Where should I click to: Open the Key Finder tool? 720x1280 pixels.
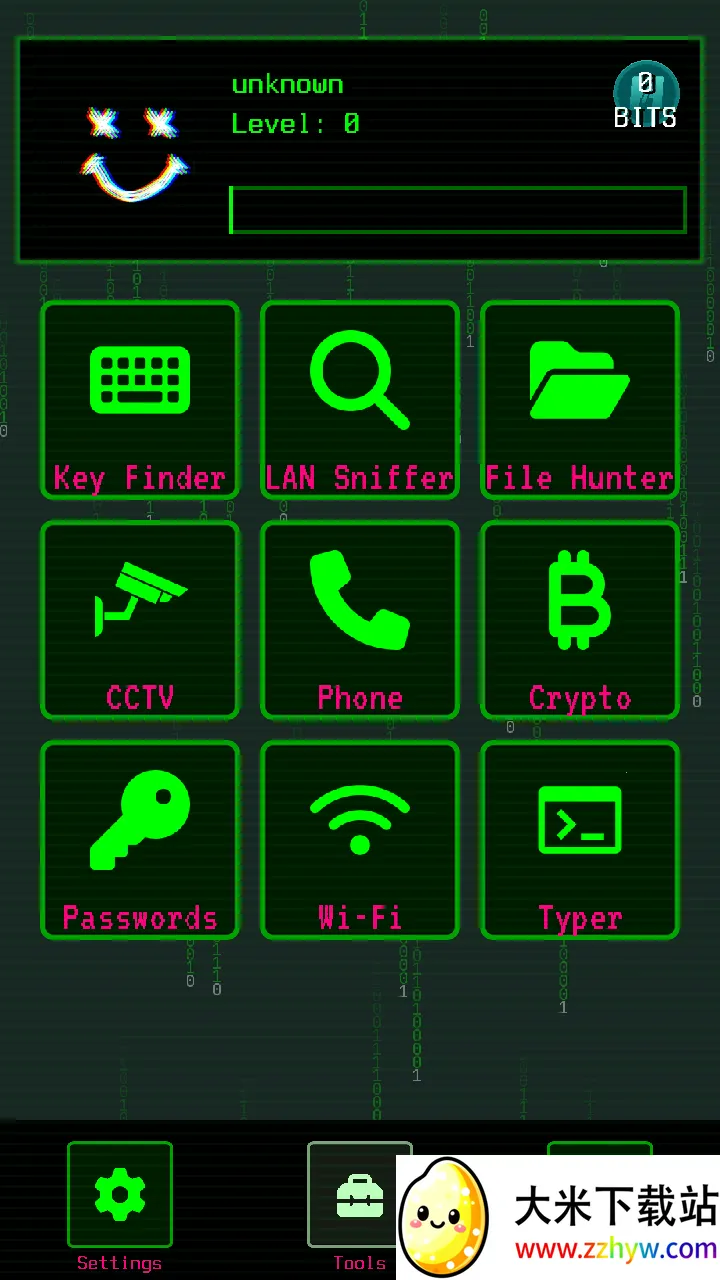(x=140, y=400)
